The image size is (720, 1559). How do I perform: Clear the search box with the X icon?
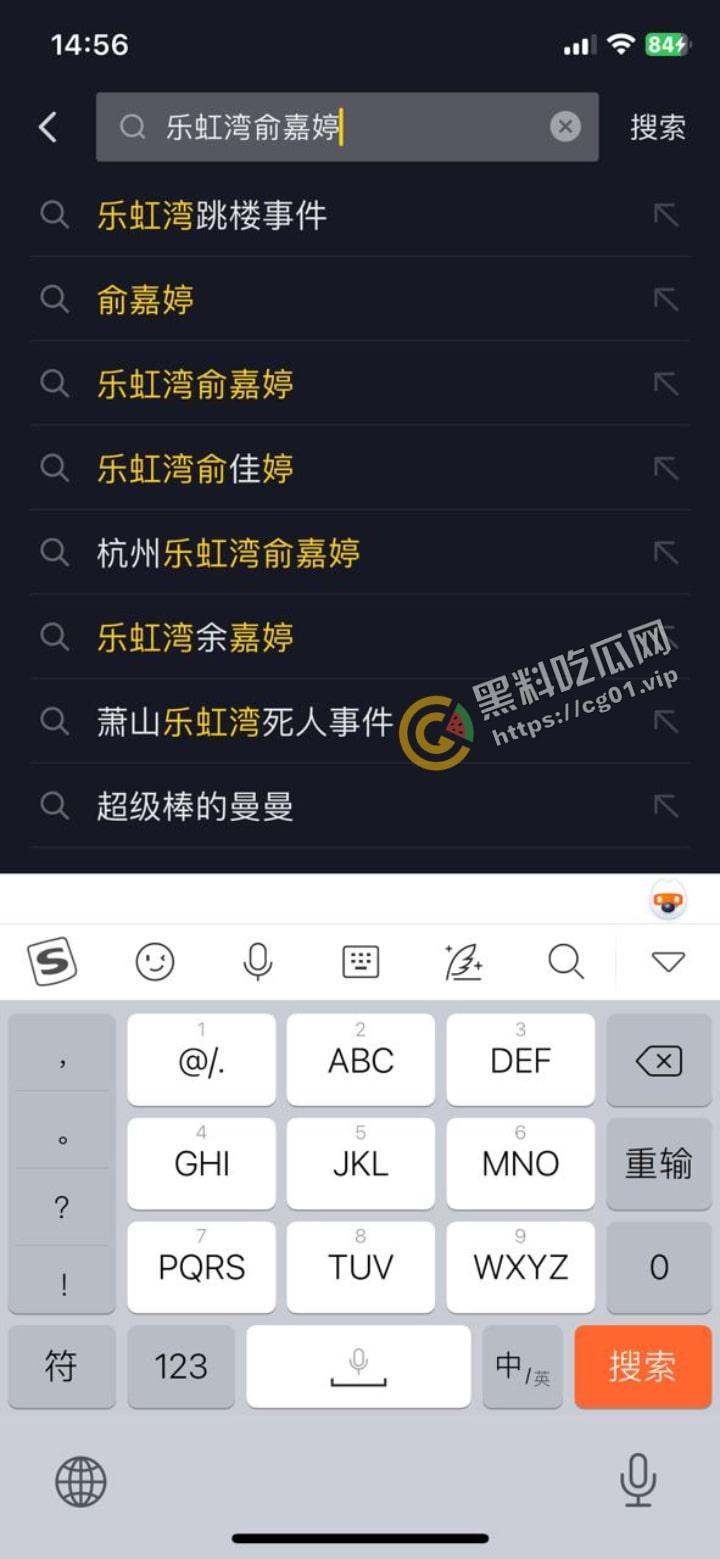(x=565, y=126)
